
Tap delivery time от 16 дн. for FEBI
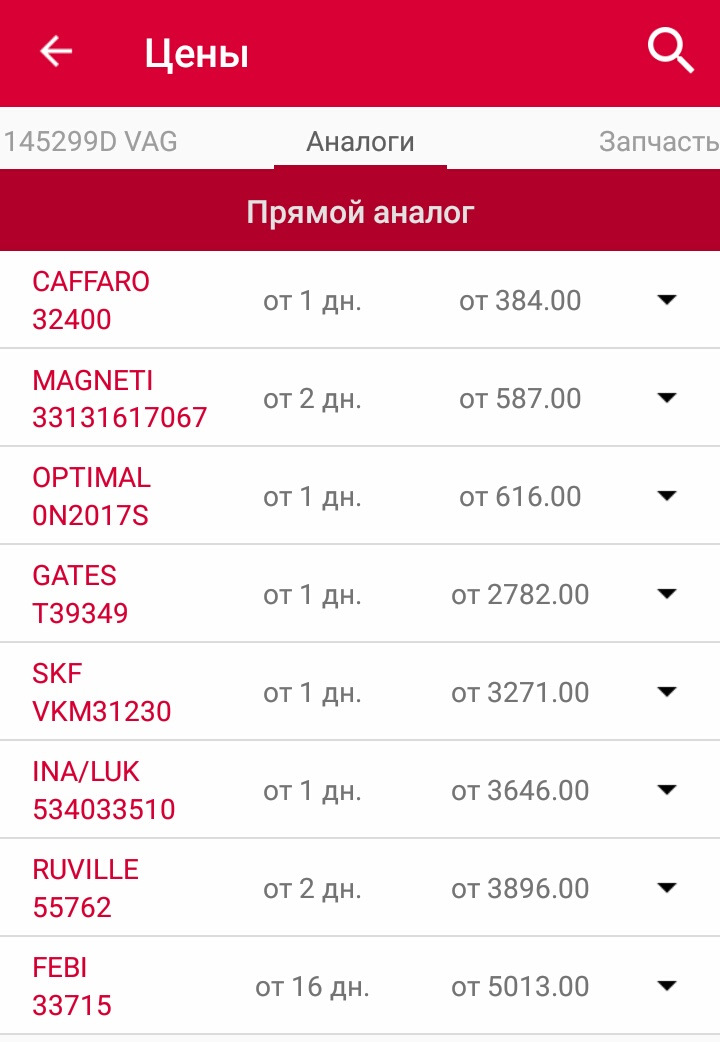(311, 985)
